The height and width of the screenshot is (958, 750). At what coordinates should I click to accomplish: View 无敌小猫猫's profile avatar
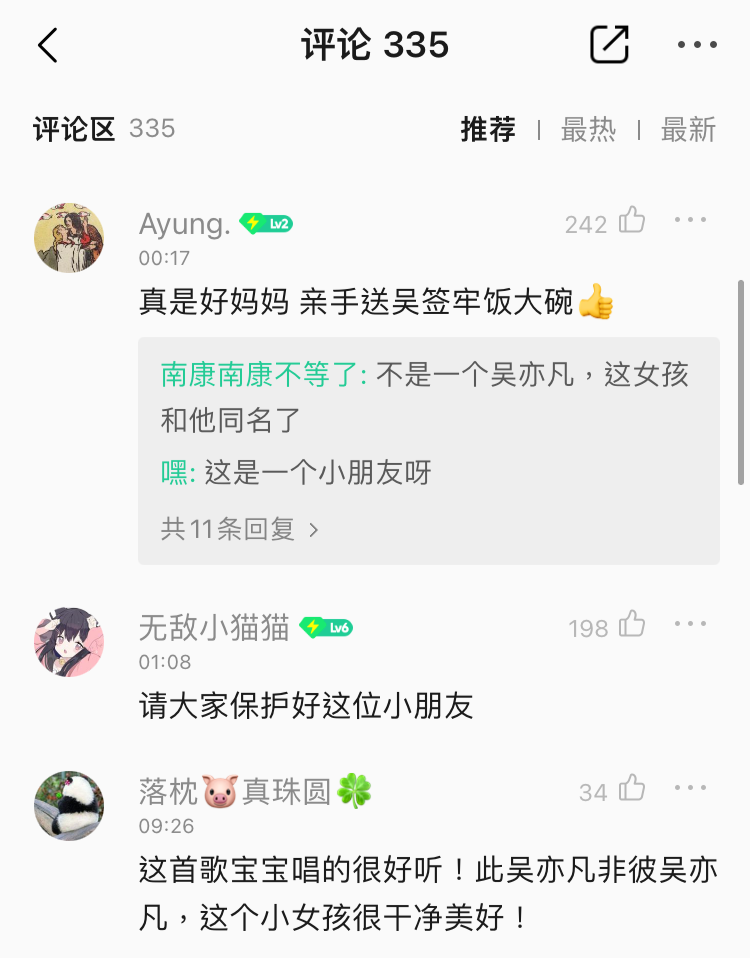69,642
